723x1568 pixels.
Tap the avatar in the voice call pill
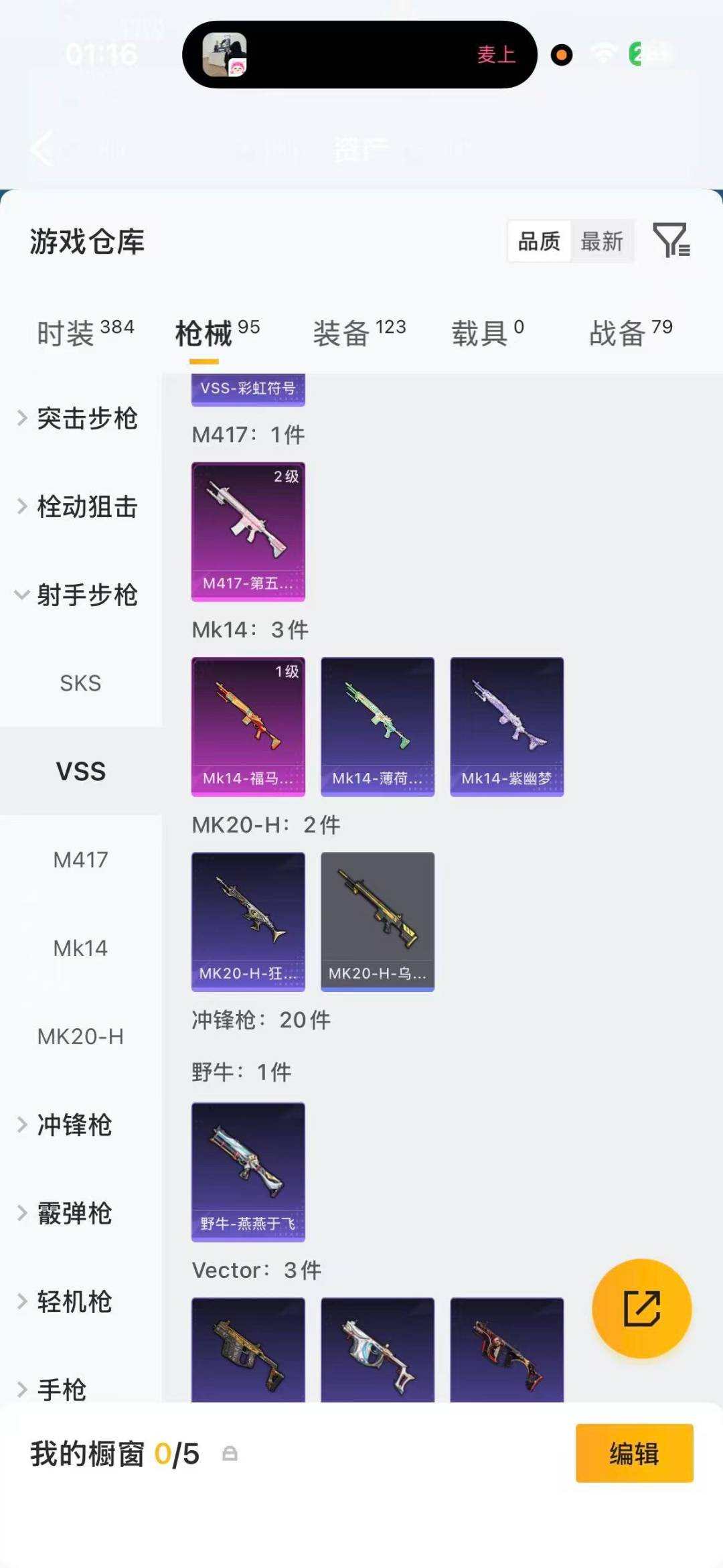226,55
